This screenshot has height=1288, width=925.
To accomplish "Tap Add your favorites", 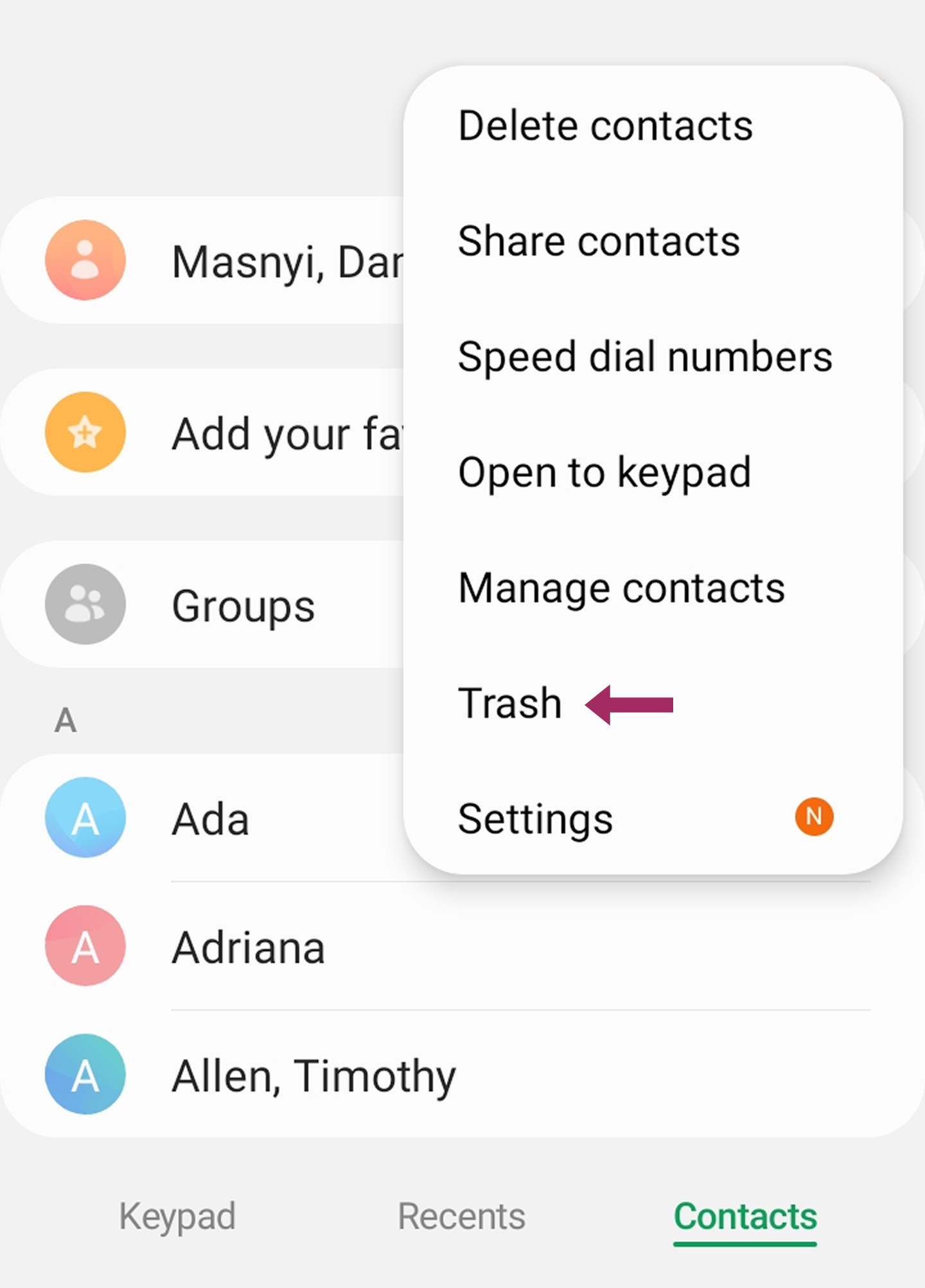I will point(257,433).
